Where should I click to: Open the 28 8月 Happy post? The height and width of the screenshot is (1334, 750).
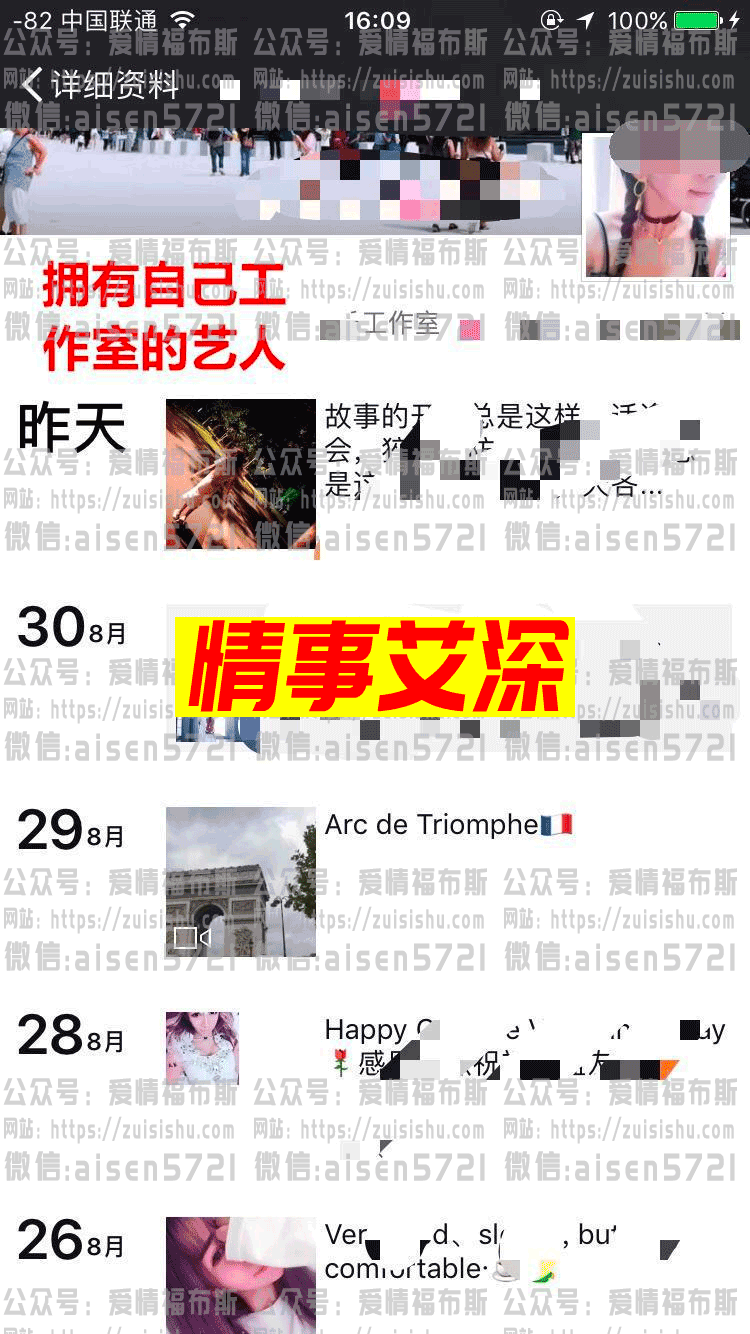pyautogui.click(x=203, y=1048)
